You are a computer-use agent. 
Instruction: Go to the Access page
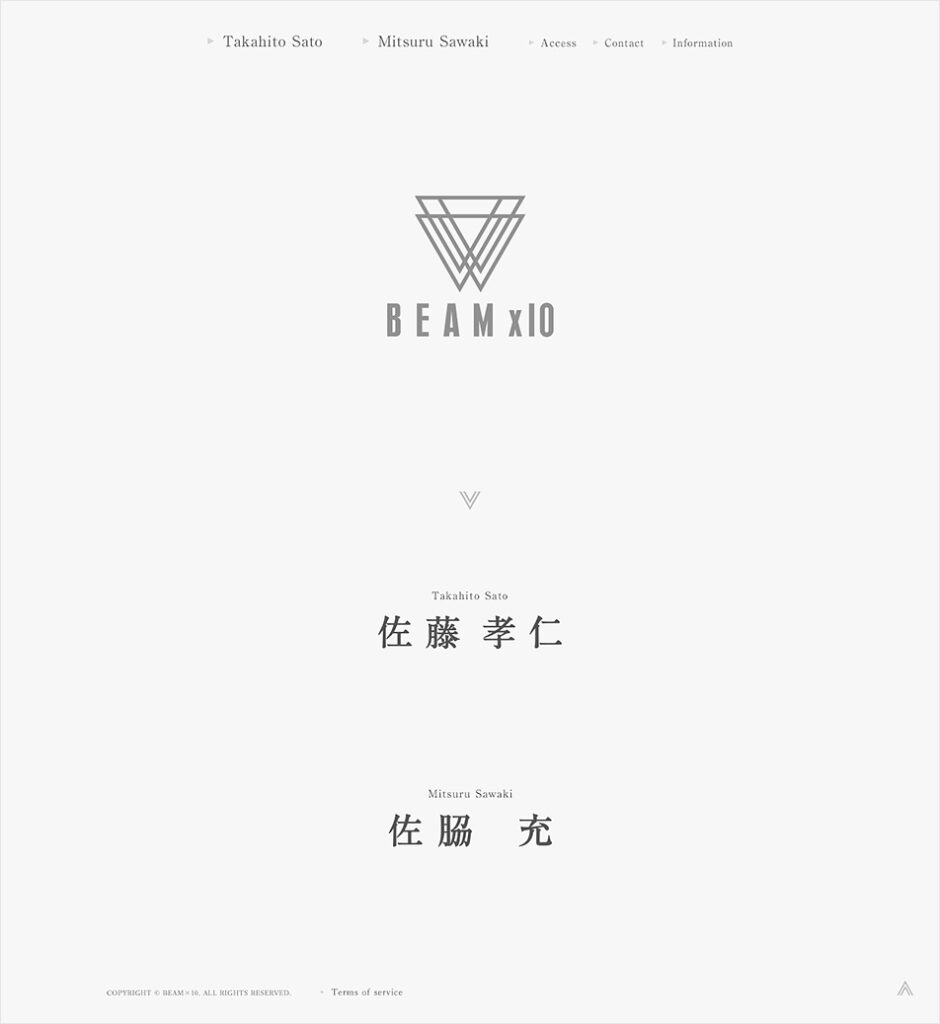(558, 43)
